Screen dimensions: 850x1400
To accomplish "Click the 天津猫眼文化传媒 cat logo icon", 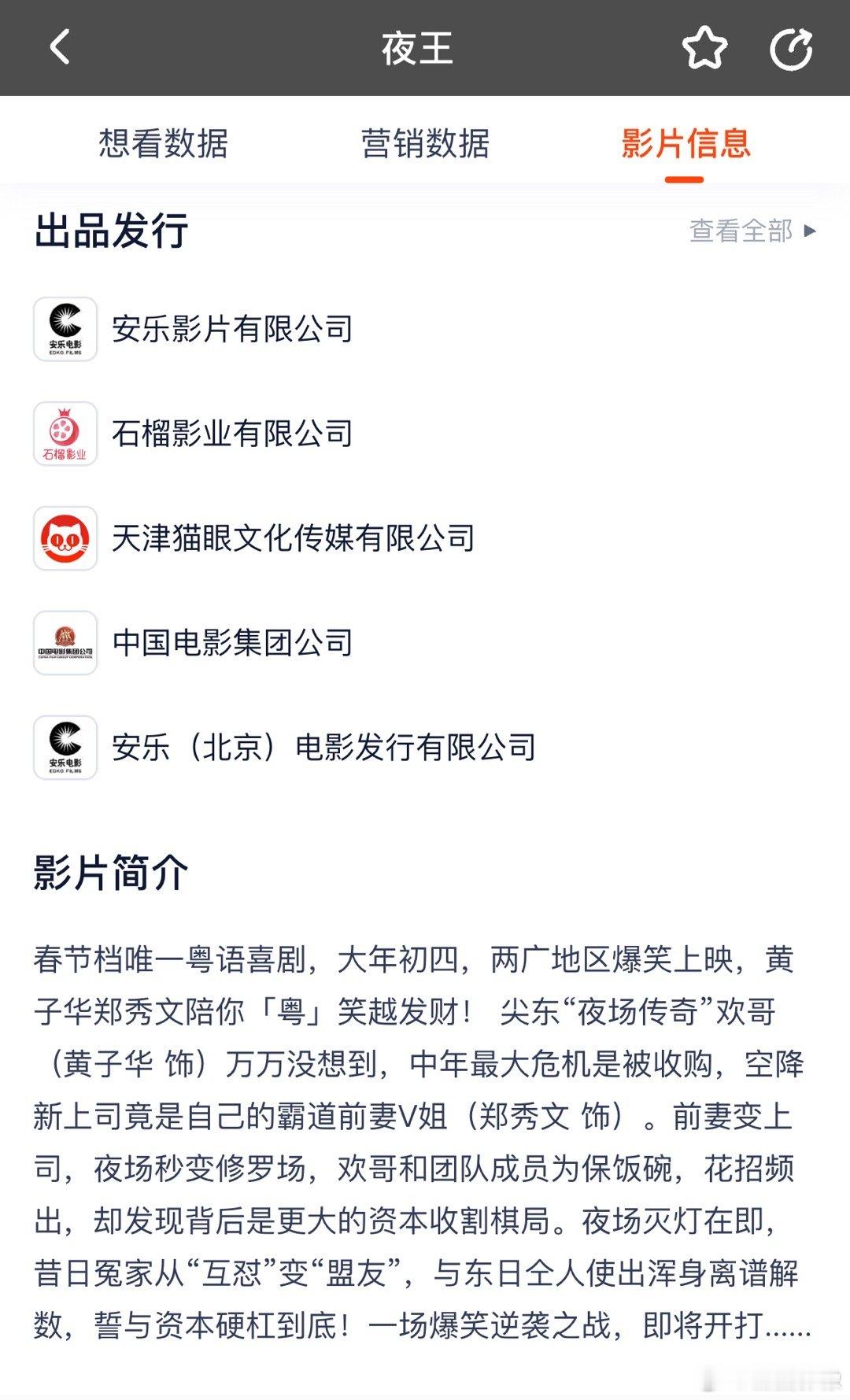I will click(67, 537).
